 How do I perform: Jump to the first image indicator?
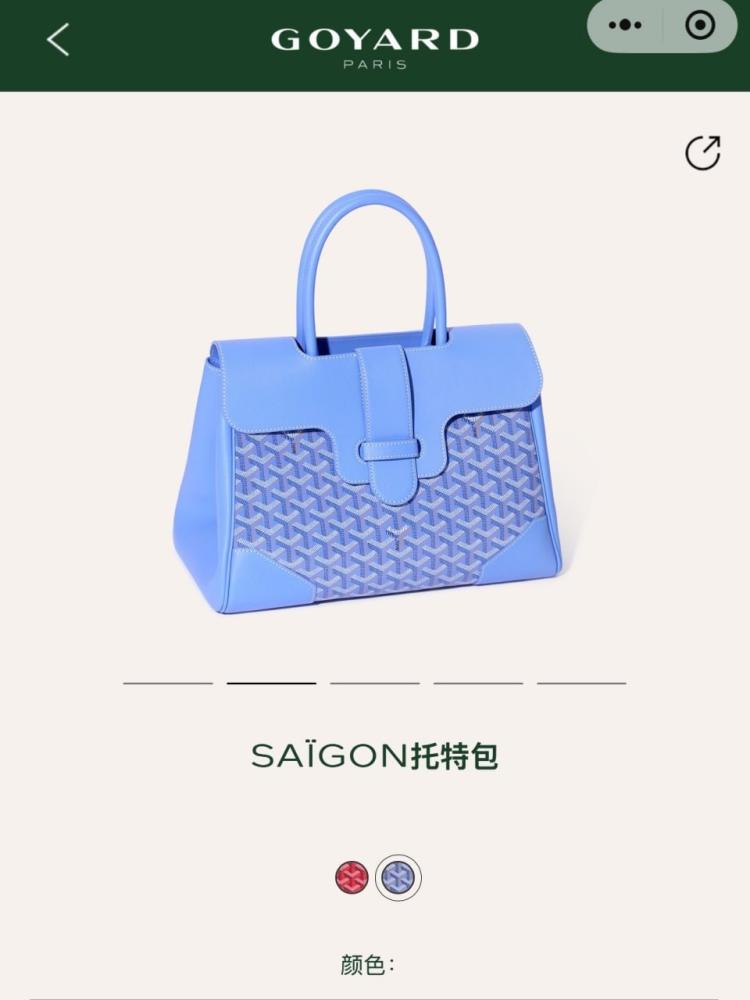click(x=168, y=683)
